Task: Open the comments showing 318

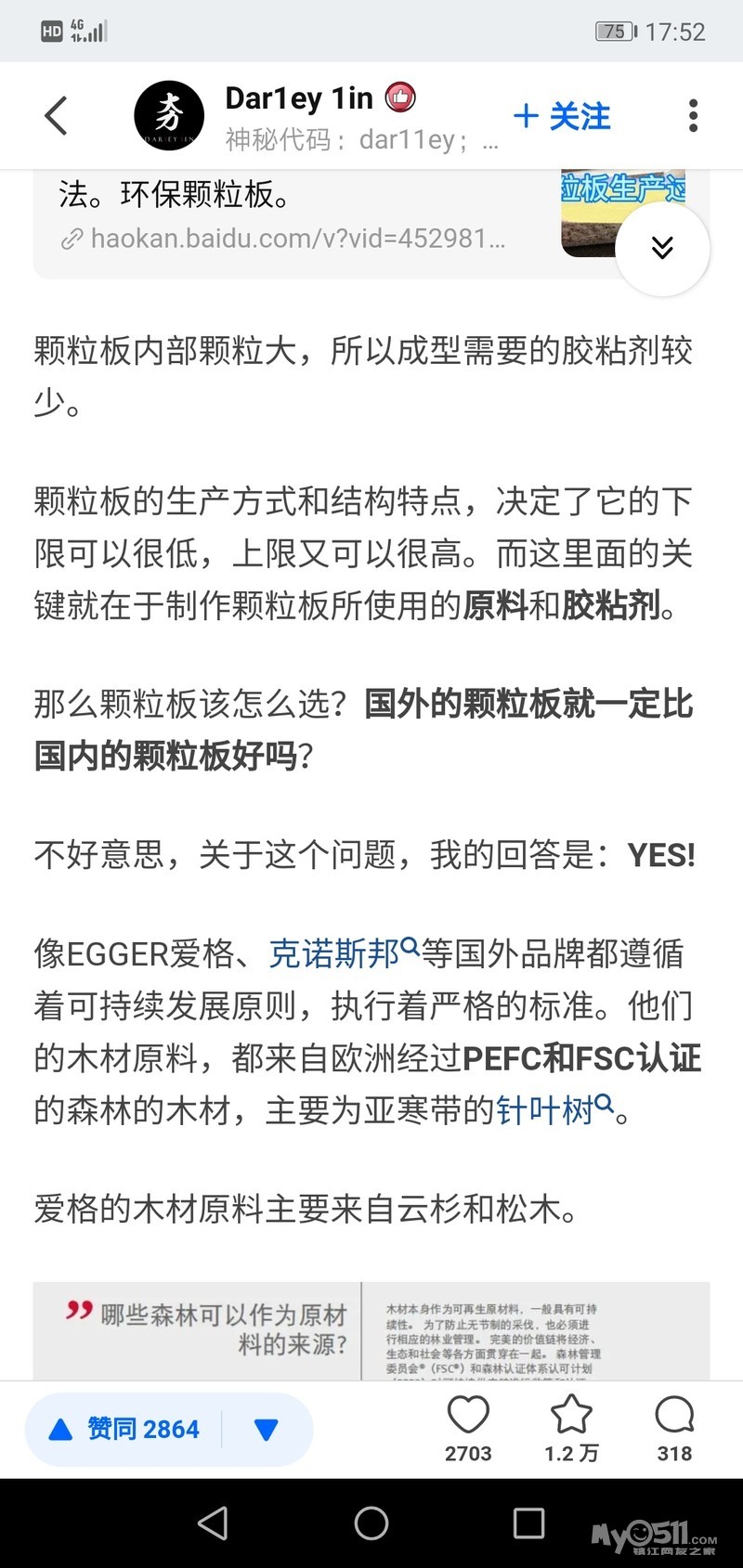Action: (674, 1428)
